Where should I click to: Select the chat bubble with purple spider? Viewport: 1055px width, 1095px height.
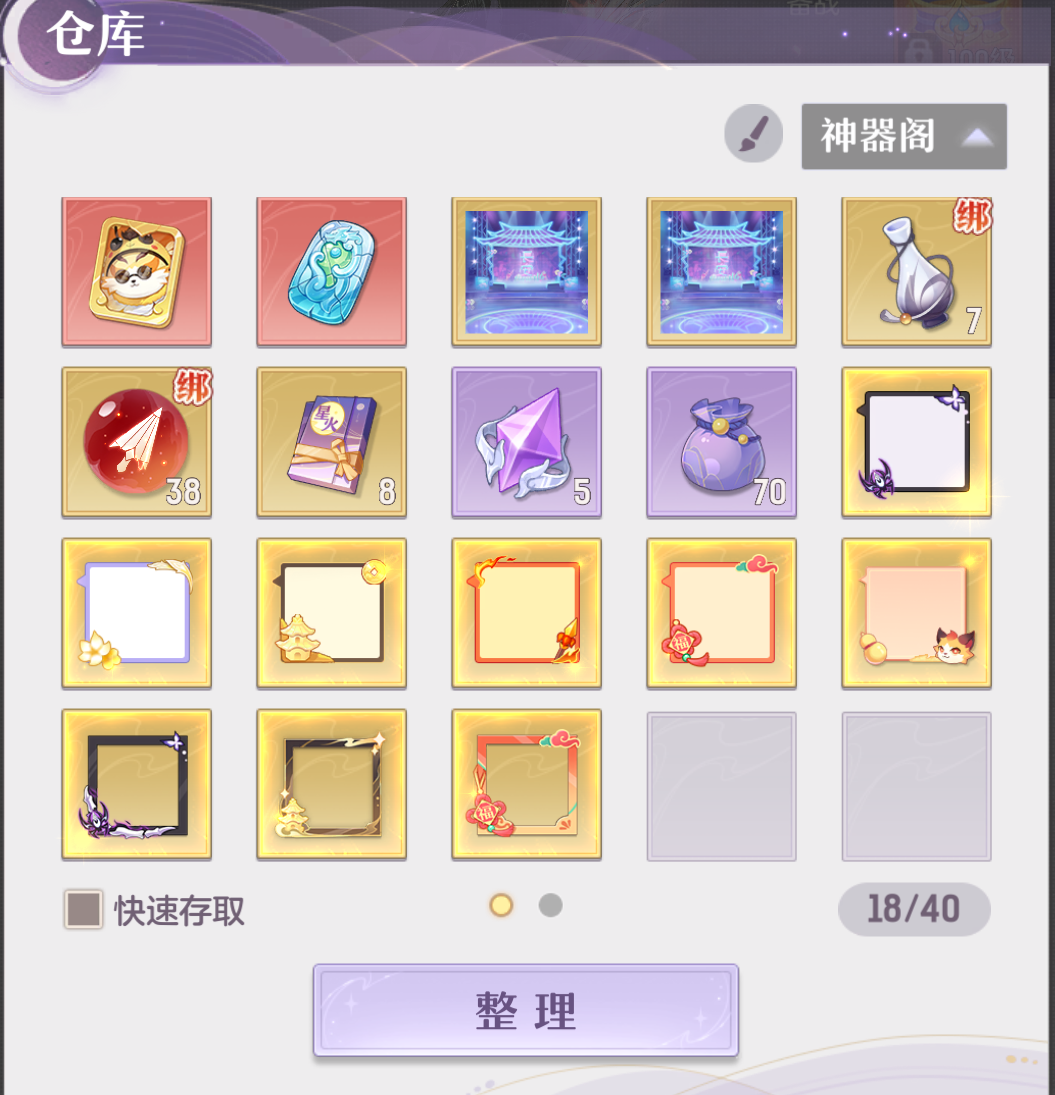click(x=917, y=442)
